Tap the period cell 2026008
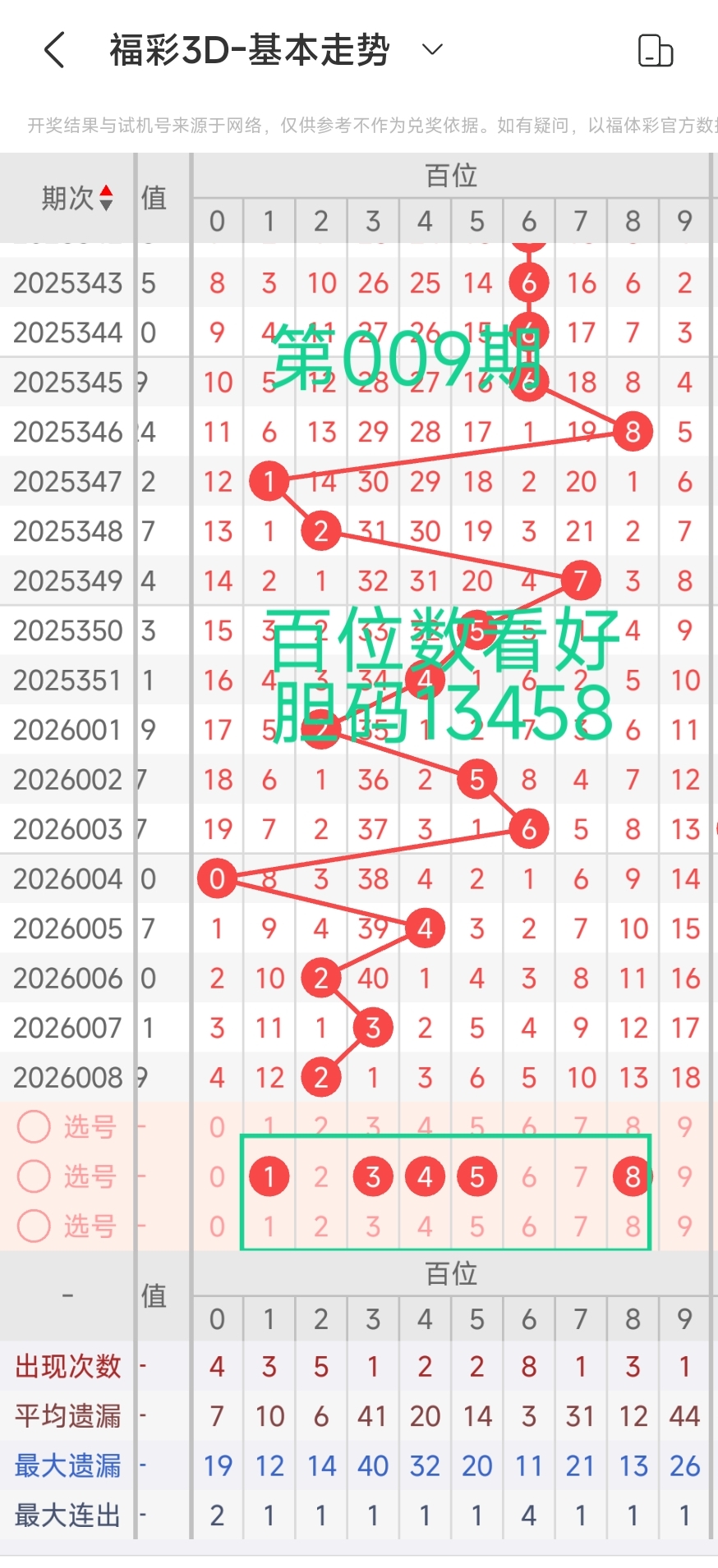718x1568 pixels. (66, 1077)
